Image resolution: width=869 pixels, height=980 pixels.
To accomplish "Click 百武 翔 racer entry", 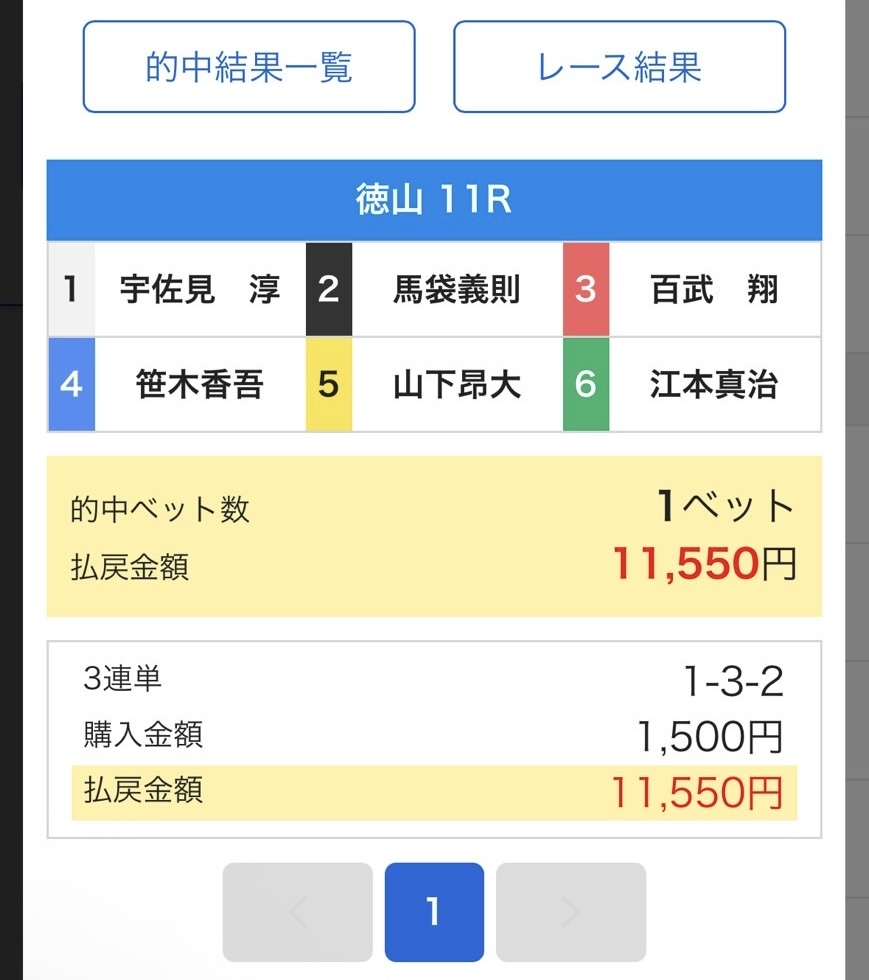I will (713, 288).
